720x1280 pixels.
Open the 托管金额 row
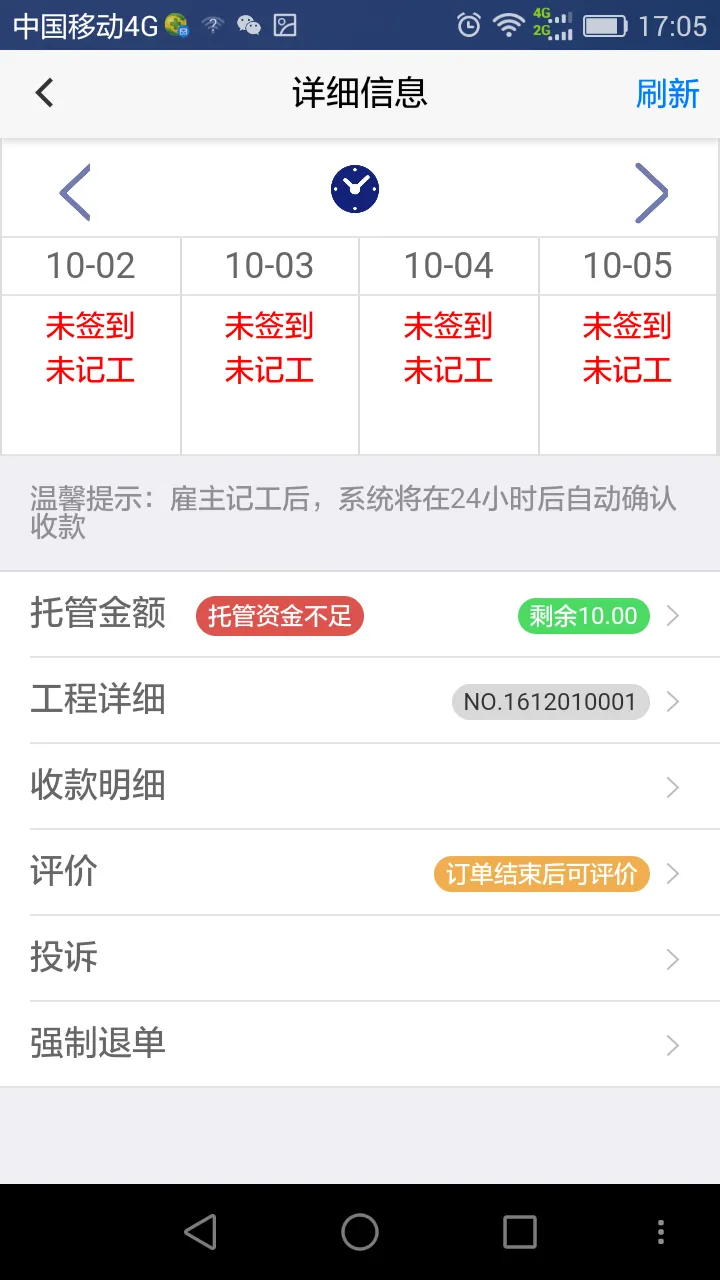(x=360, y=614)
